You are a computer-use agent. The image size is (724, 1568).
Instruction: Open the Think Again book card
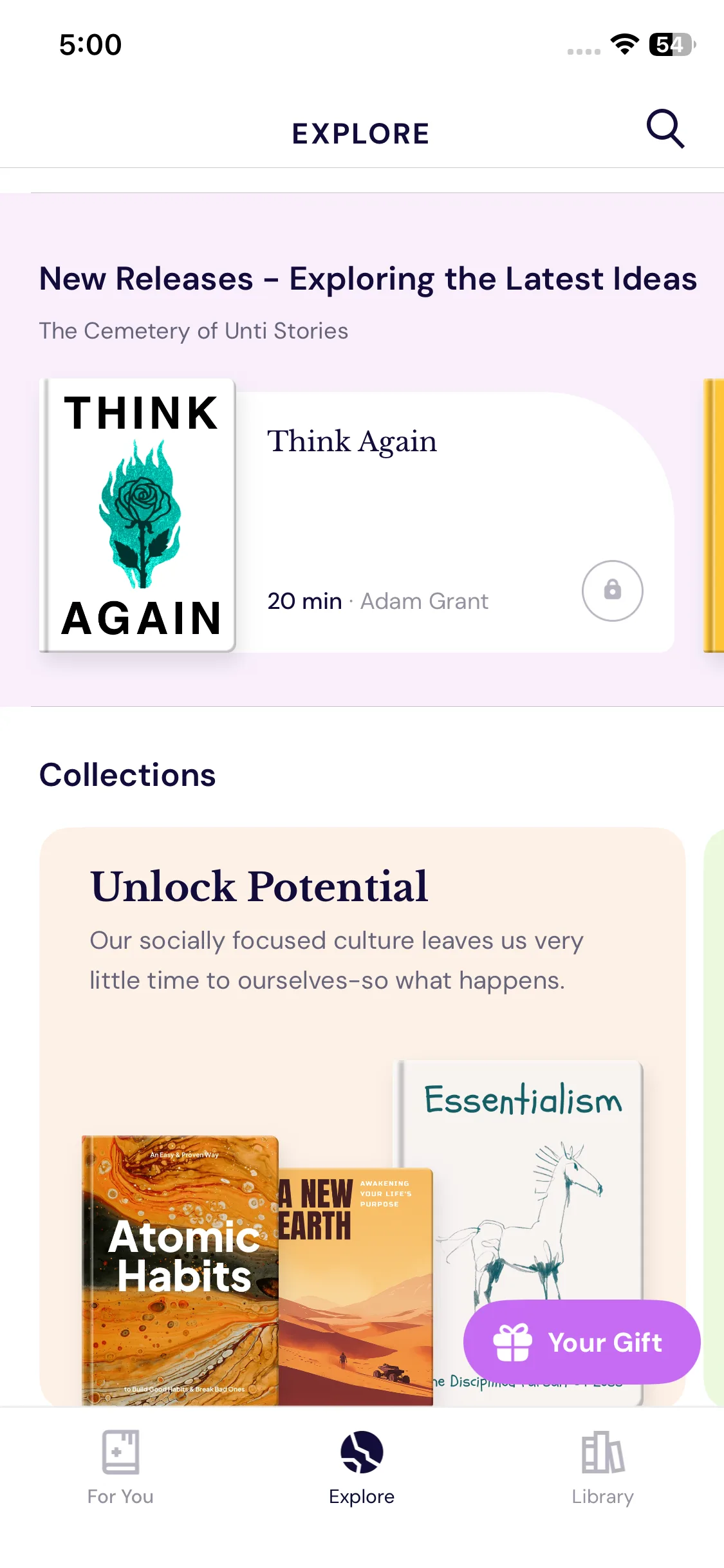coord(357,516)
